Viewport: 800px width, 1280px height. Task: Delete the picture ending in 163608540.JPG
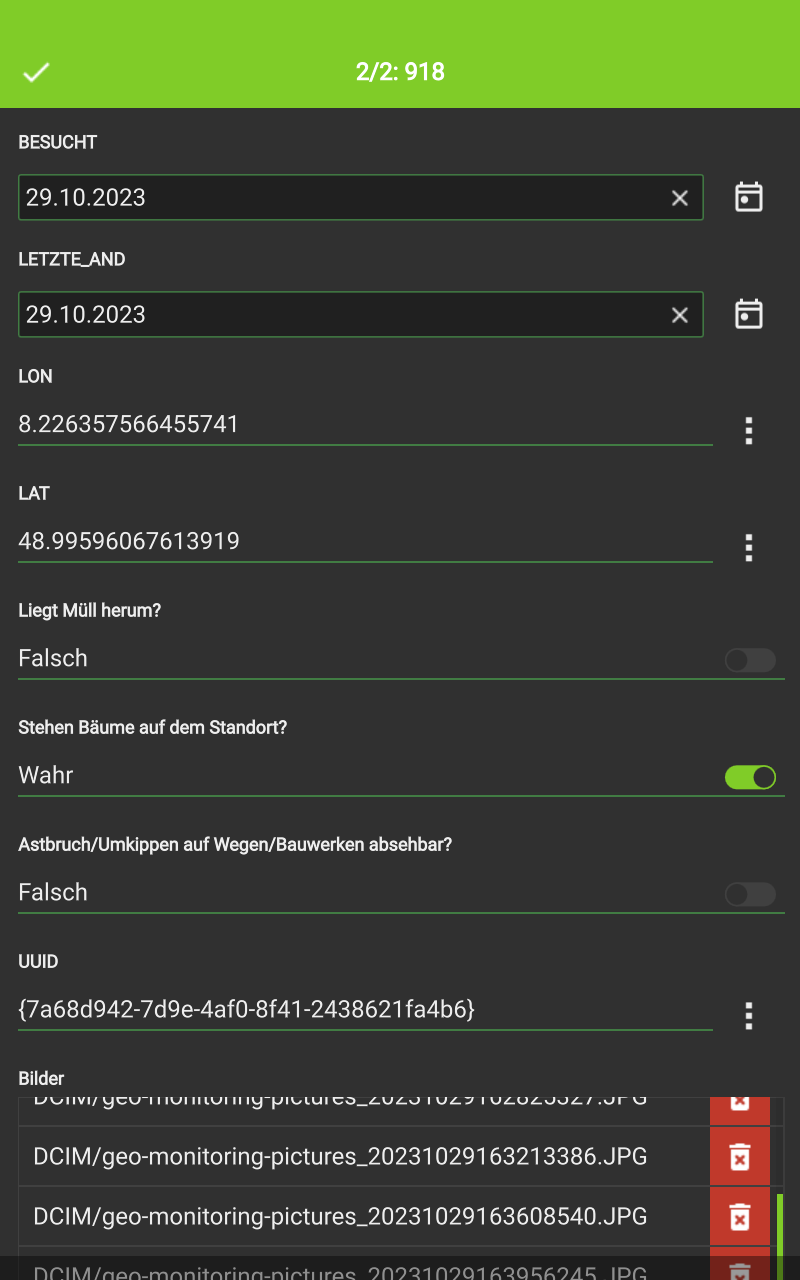coord(740,1217)
